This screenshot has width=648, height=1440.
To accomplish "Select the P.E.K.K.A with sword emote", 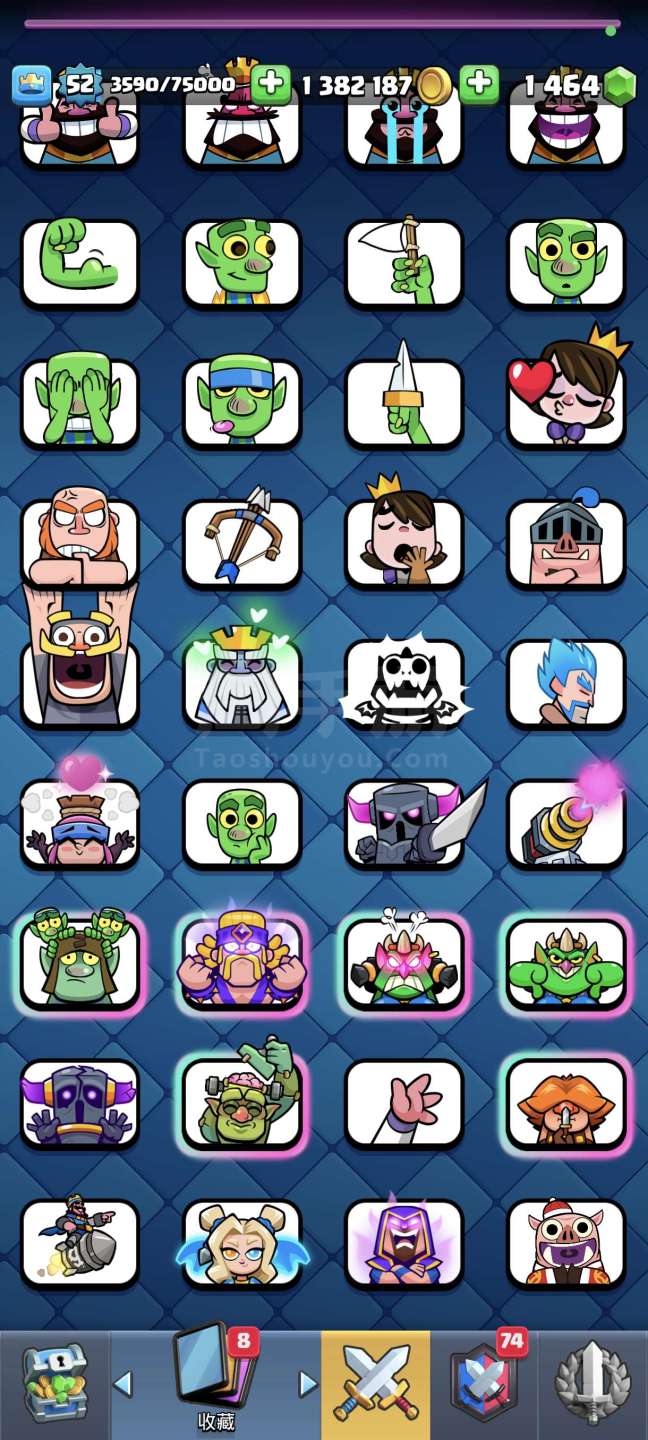I will (404, 824).
